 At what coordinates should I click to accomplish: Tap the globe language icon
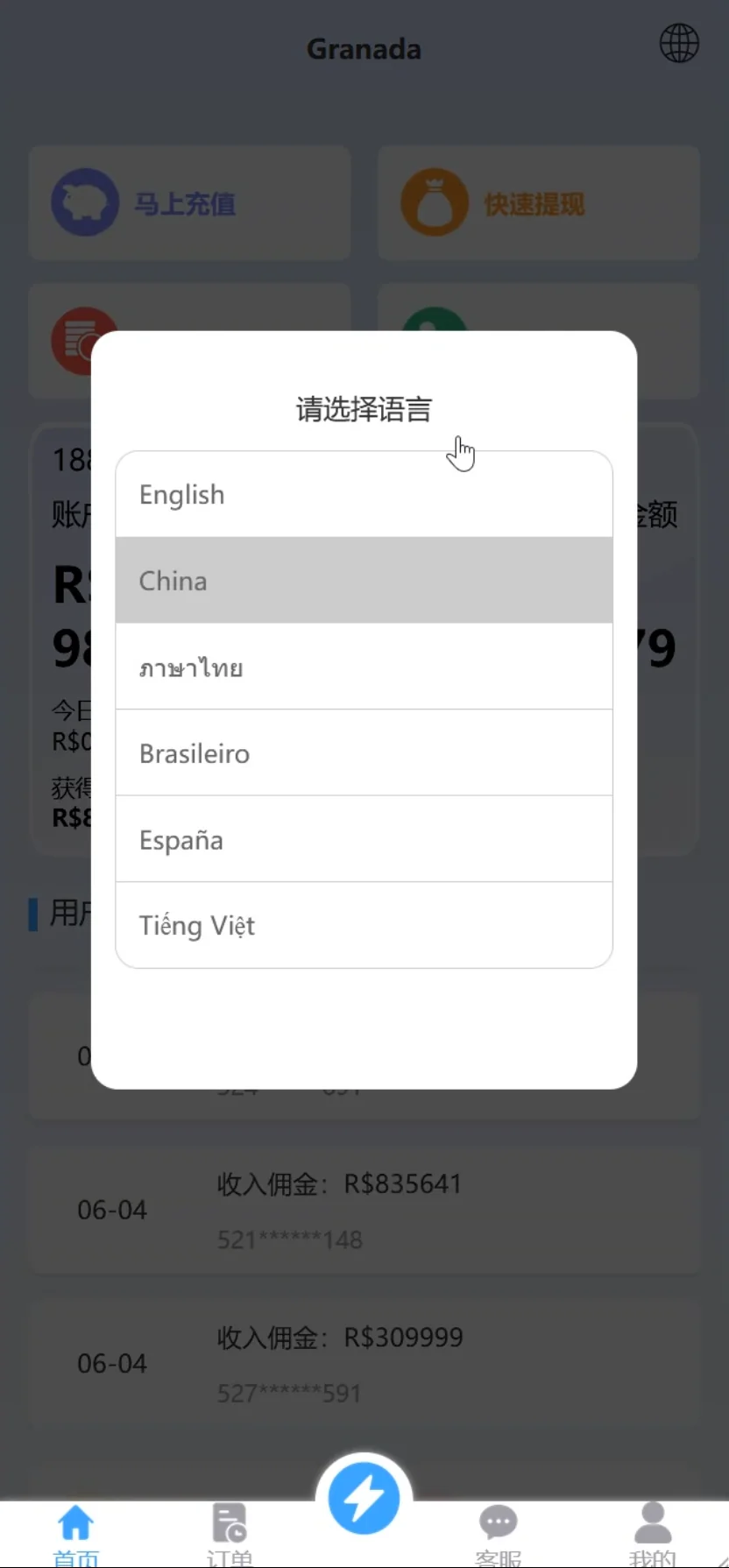click(x=679, y=43)
